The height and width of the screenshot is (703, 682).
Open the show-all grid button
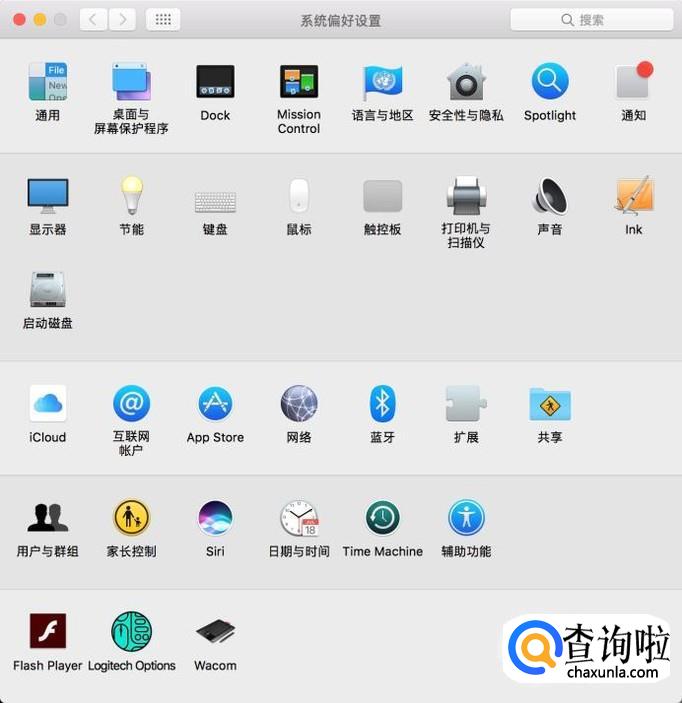point(163,20)
